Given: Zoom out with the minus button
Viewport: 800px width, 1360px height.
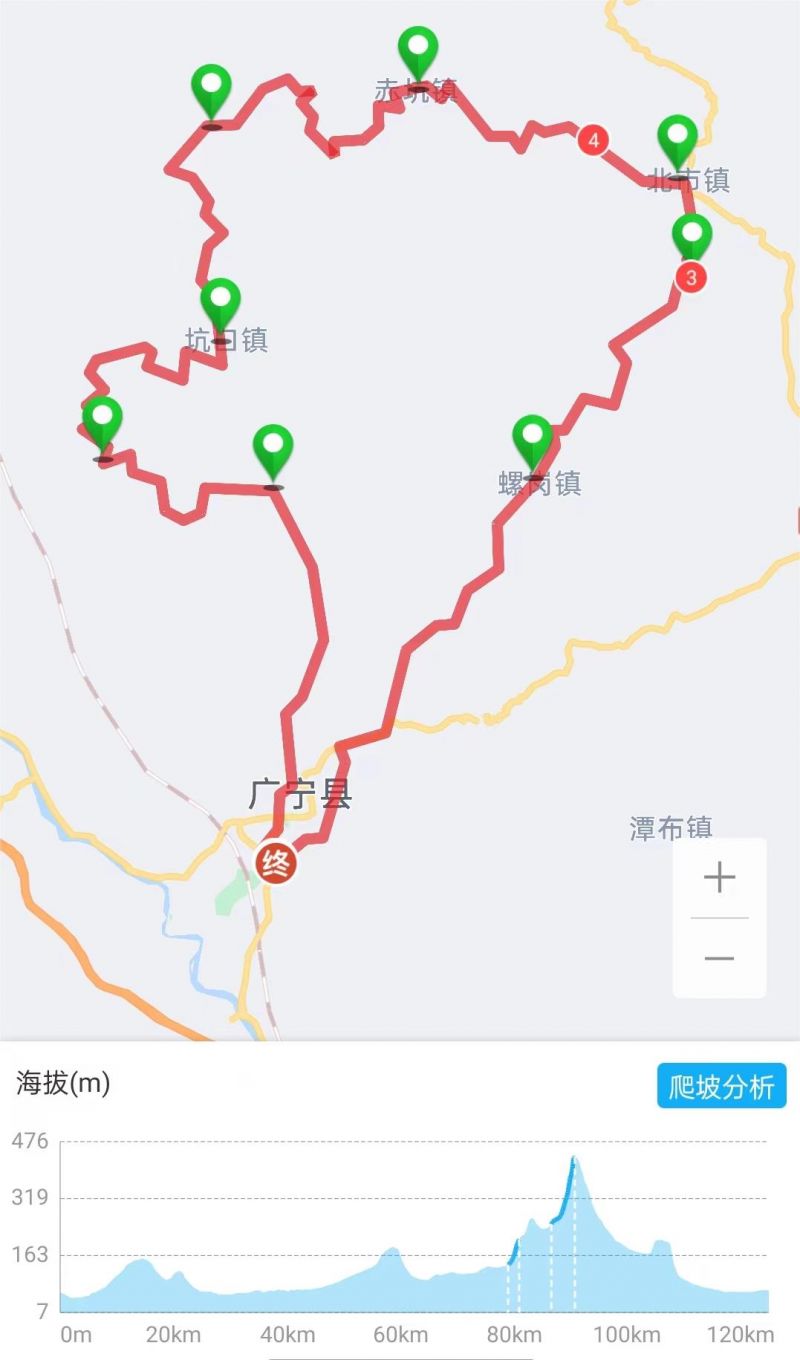Looking at the screenshot, I should coord(719,958).
